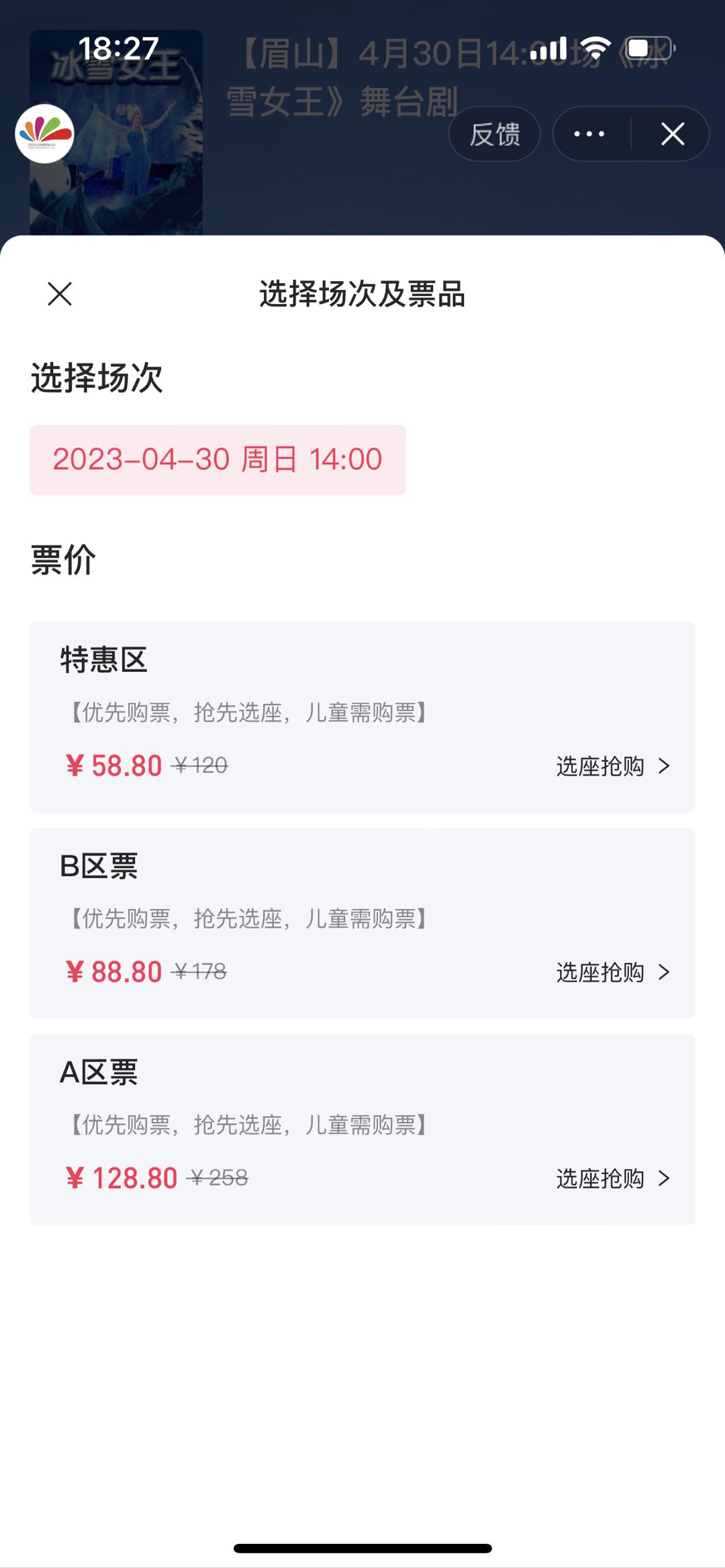Open 选座抢购 for 特惠区 ticket

[612, 766]
